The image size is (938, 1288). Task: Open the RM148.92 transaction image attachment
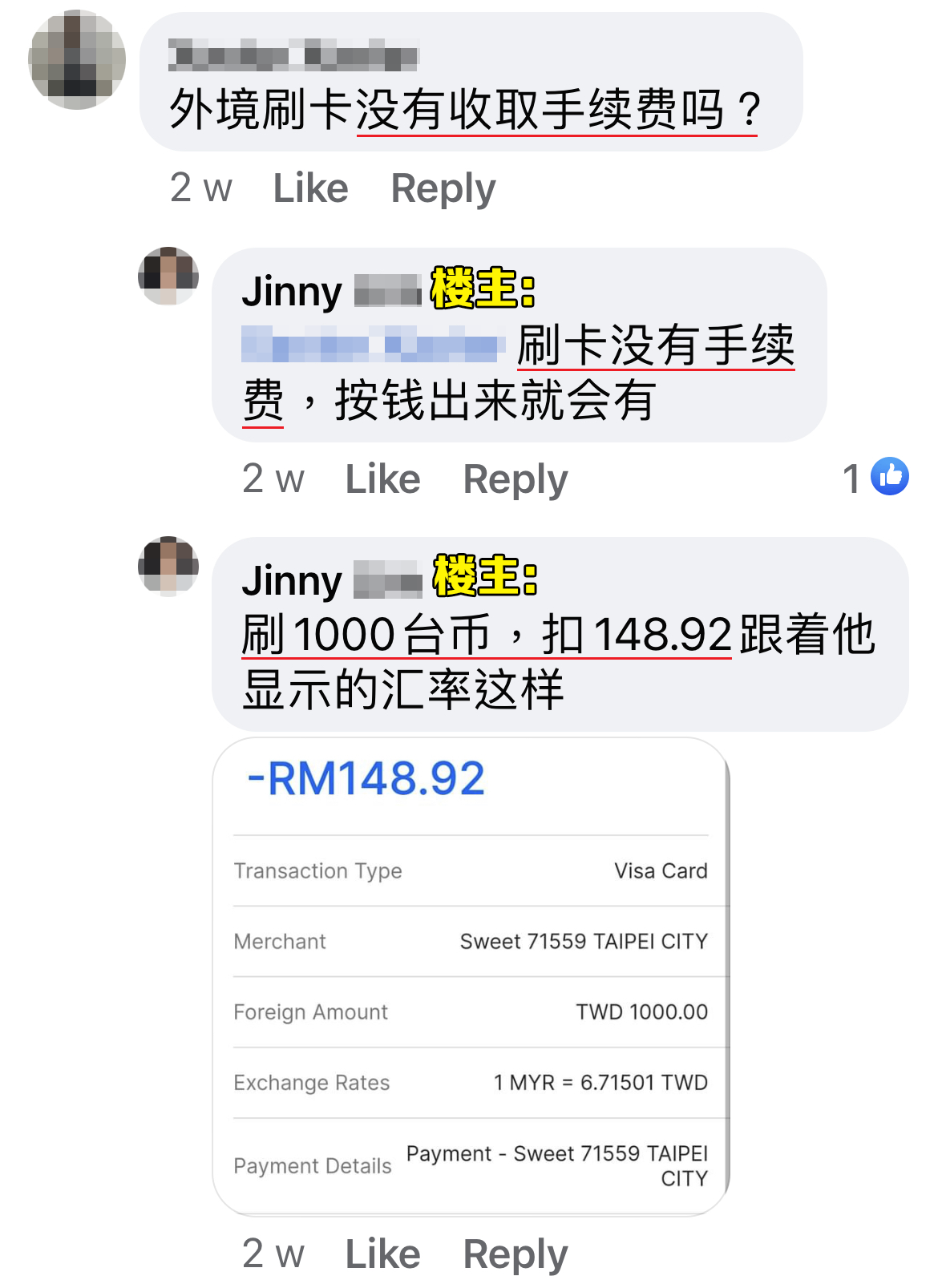pos(471,975)
